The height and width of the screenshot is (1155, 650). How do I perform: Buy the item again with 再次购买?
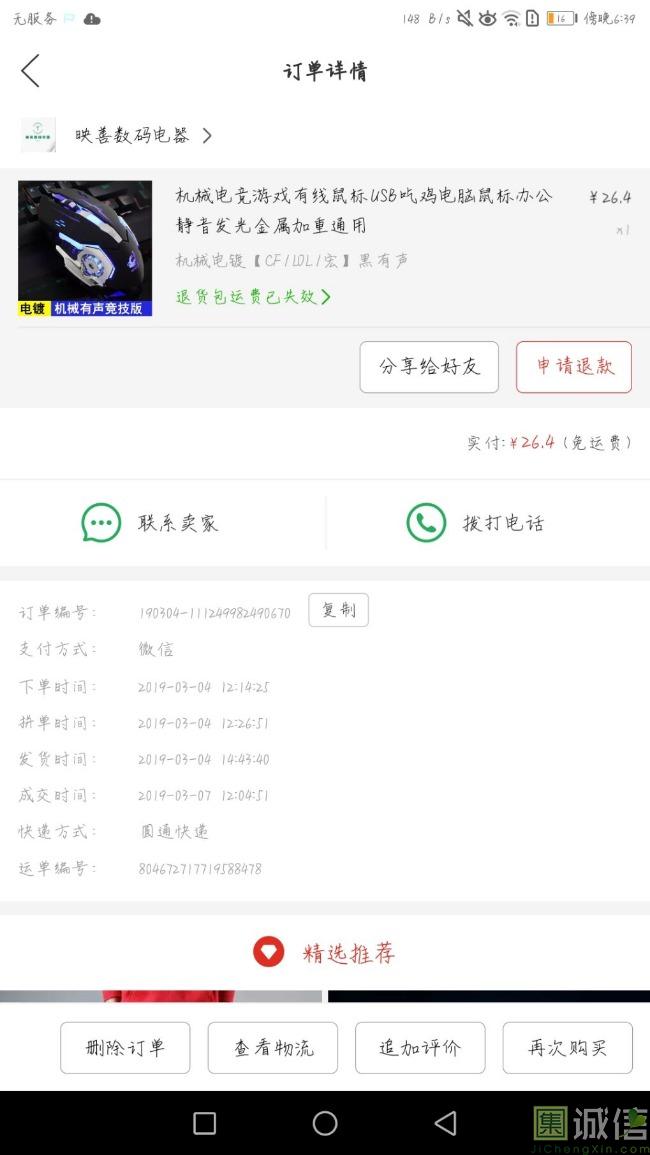click(567, 1048)
